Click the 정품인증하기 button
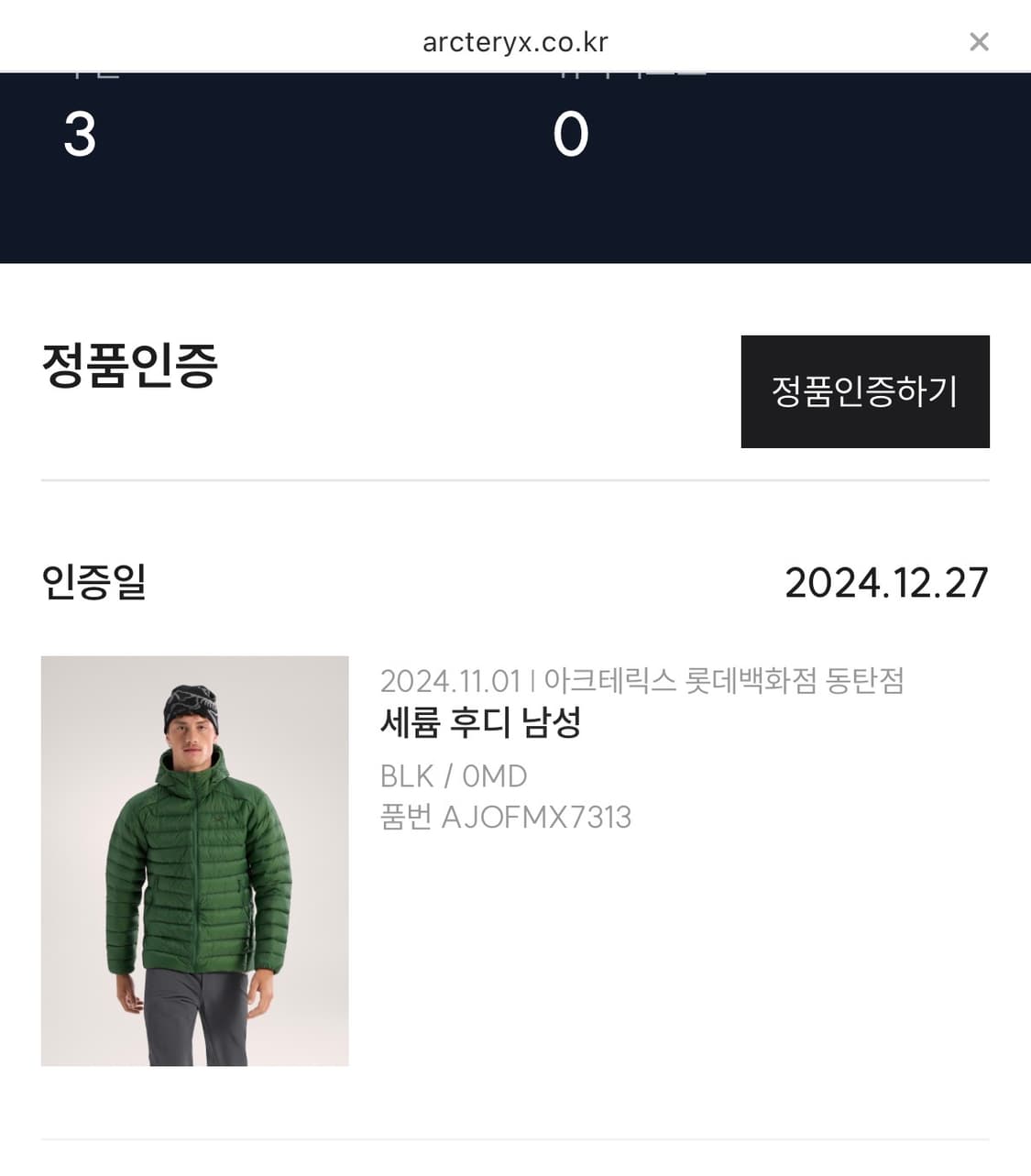Image resolution: width=1031 pixels, height=1176 pixels. click(865, 392)
